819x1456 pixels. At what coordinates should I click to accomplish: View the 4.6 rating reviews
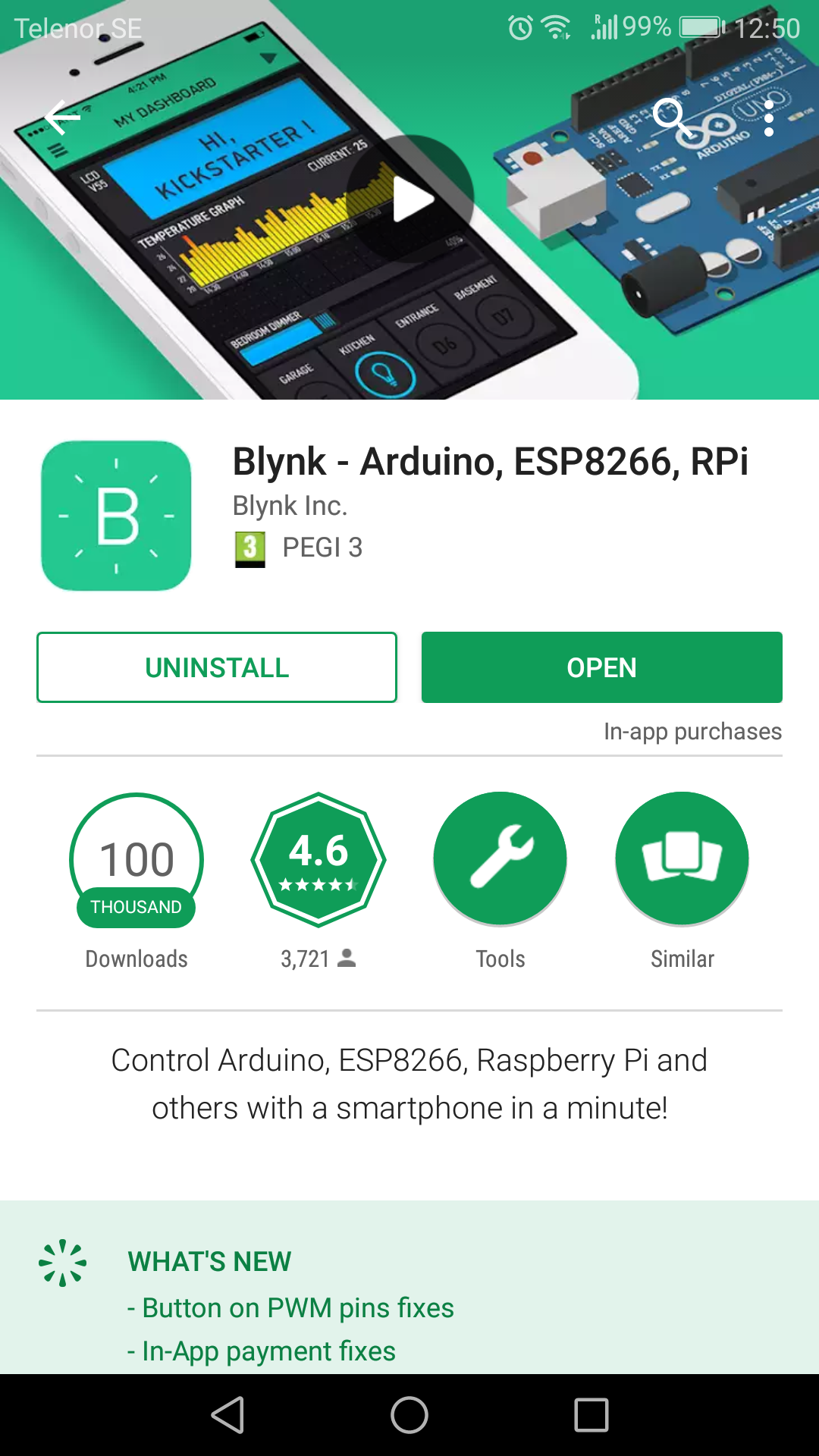(318, 859)
